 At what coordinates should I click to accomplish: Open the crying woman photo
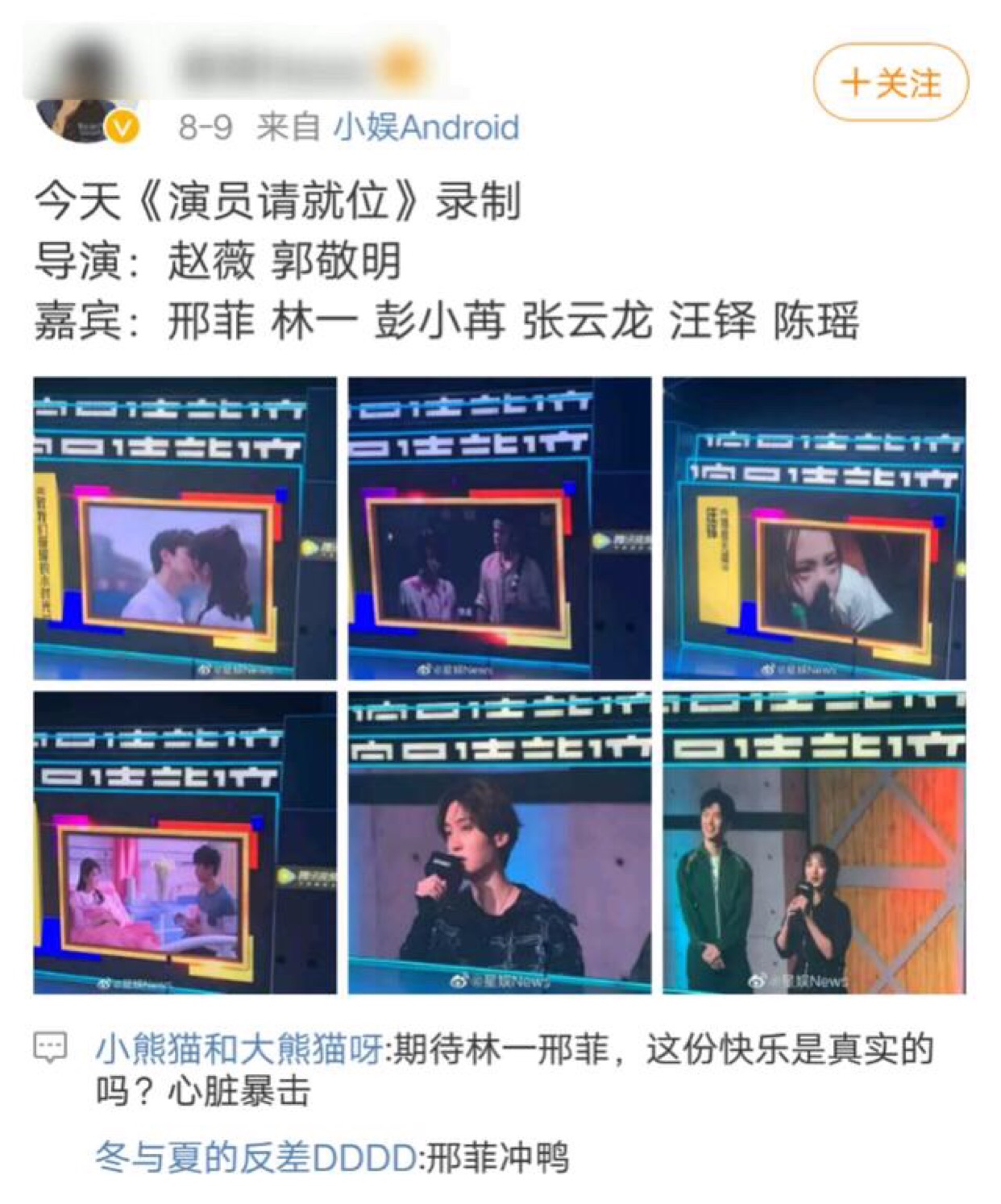tap(814, 528)
